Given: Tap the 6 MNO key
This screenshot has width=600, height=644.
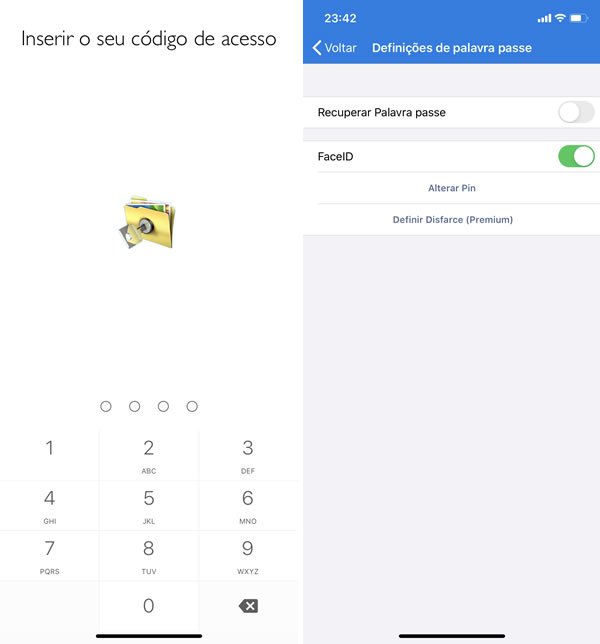Looking at the screenshot, I should coord(248,504).
